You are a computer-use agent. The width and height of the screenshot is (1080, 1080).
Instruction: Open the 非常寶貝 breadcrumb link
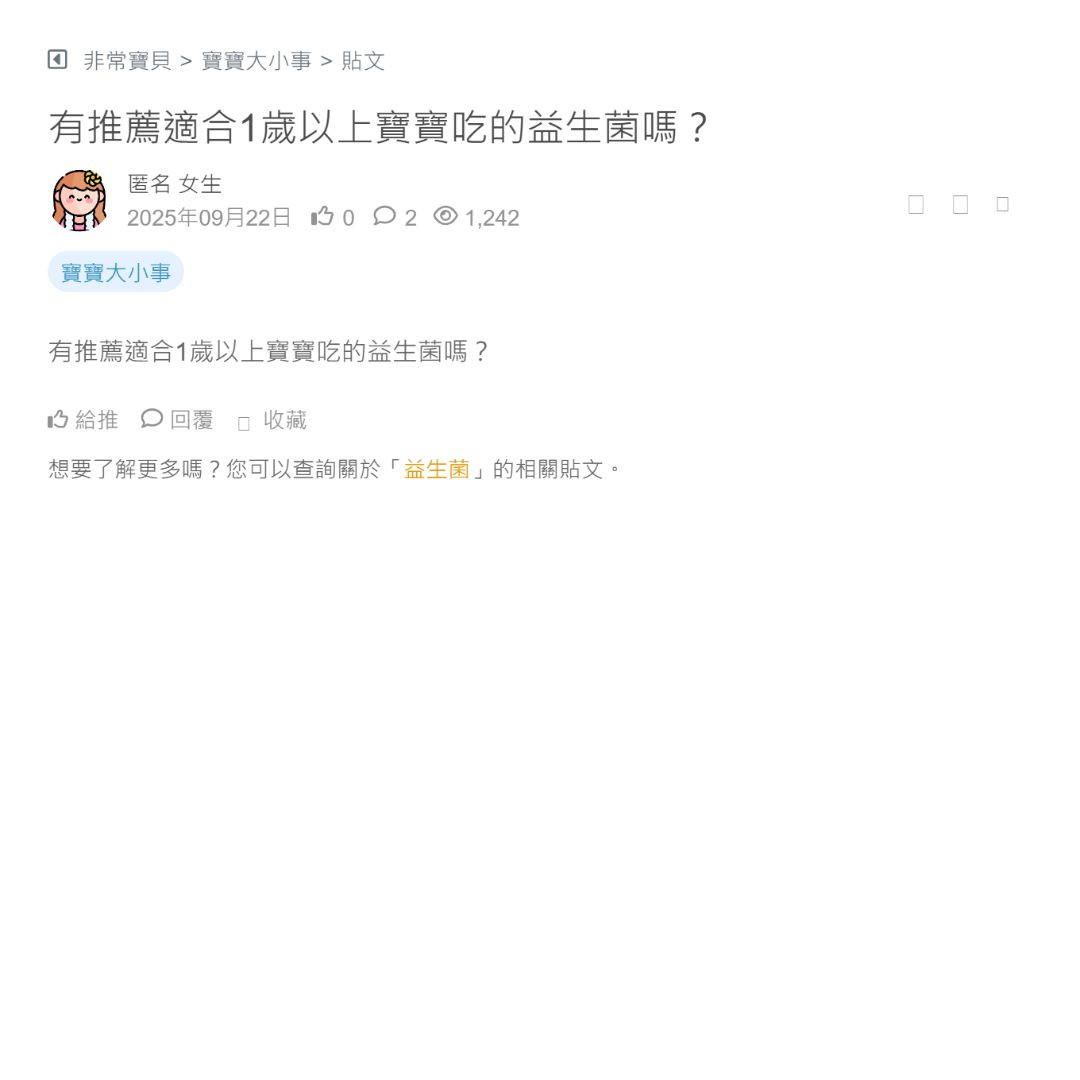pos(127,61)
